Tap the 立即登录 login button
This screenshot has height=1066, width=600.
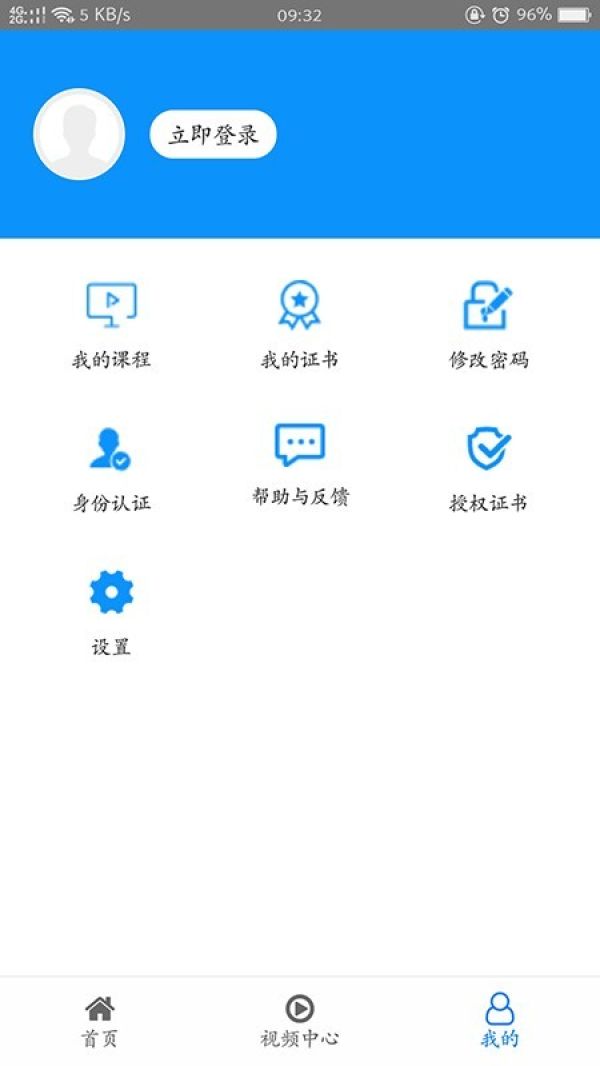click(x=213, y=134)
